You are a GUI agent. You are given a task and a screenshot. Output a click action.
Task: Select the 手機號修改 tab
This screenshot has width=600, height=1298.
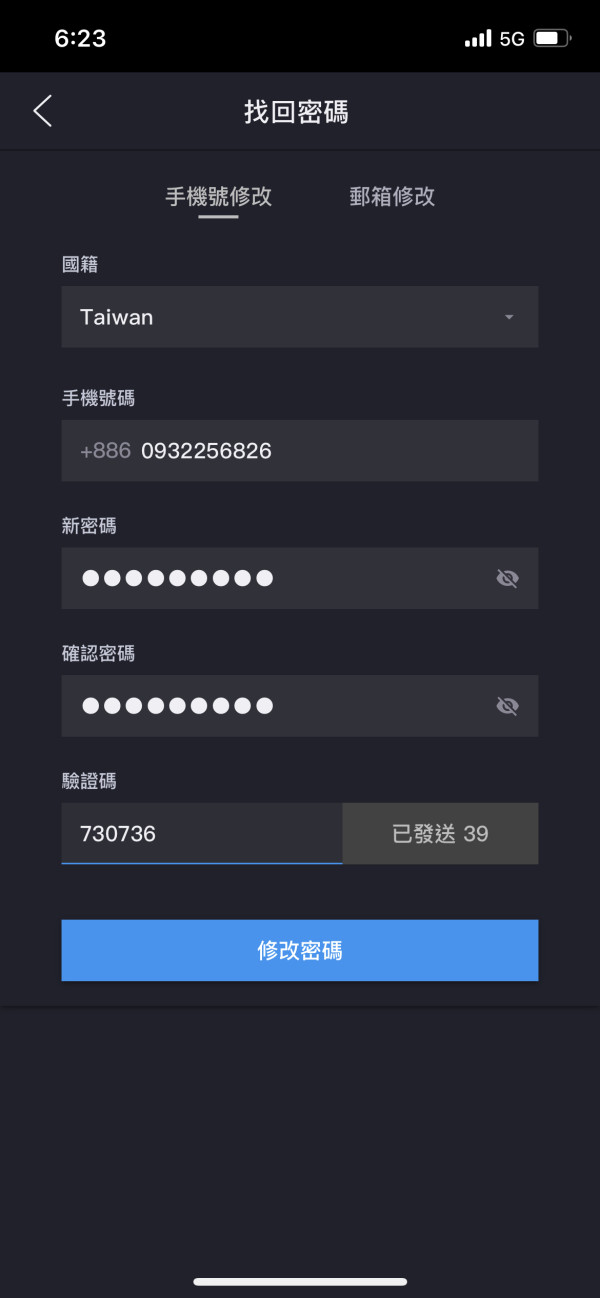pyautogui.click(x=218, y=196)
